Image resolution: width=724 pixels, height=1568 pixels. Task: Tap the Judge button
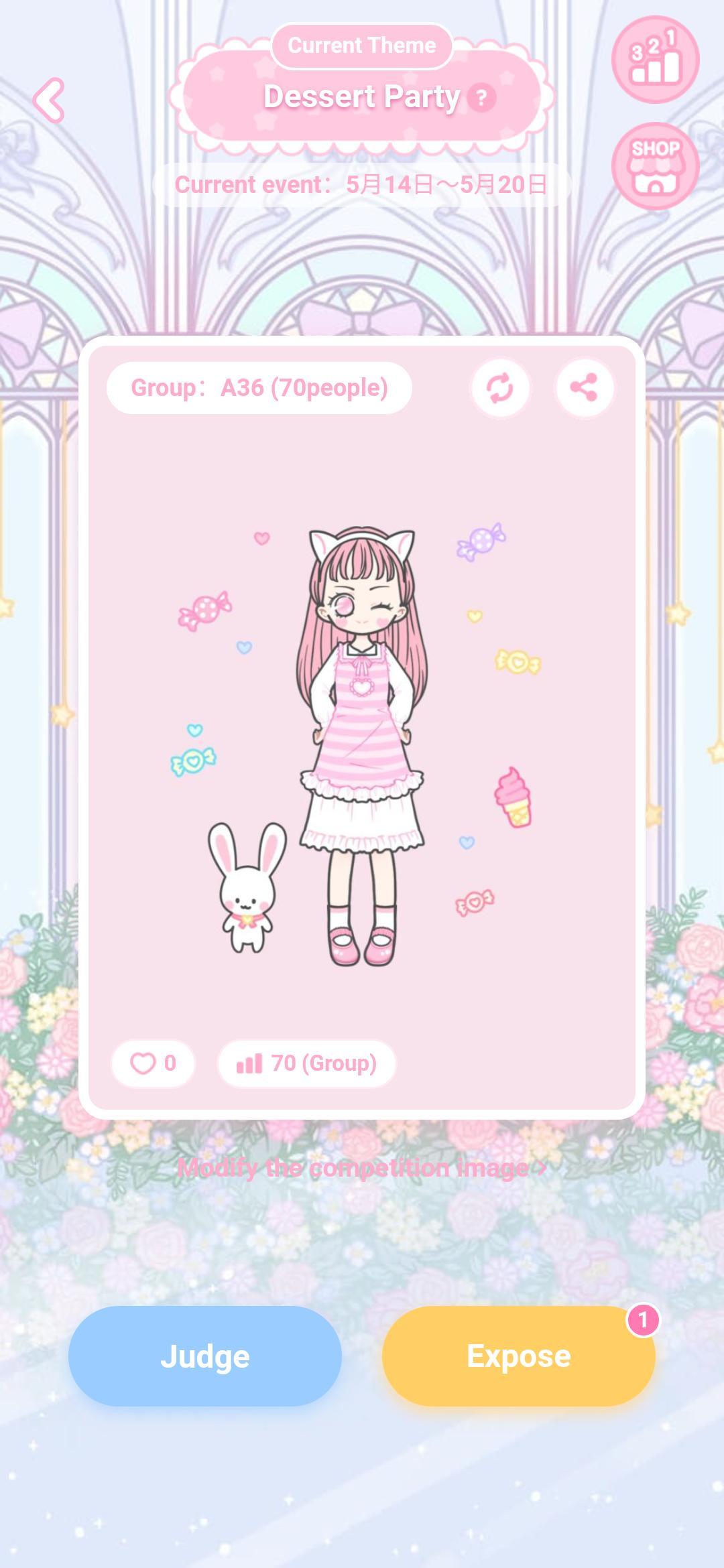(205, 1356)
